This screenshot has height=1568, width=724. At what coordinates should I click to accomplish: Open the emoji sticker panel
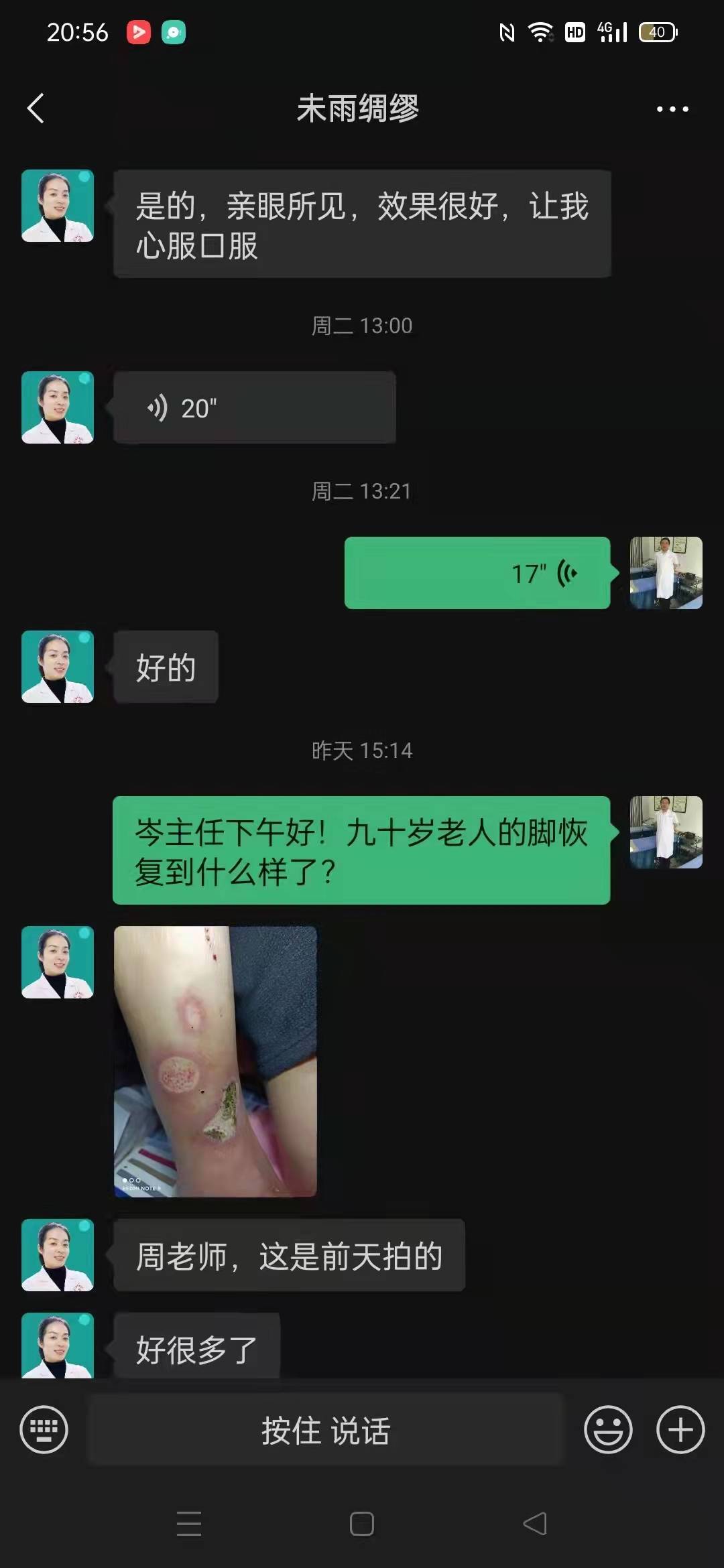pos(608,1429)
